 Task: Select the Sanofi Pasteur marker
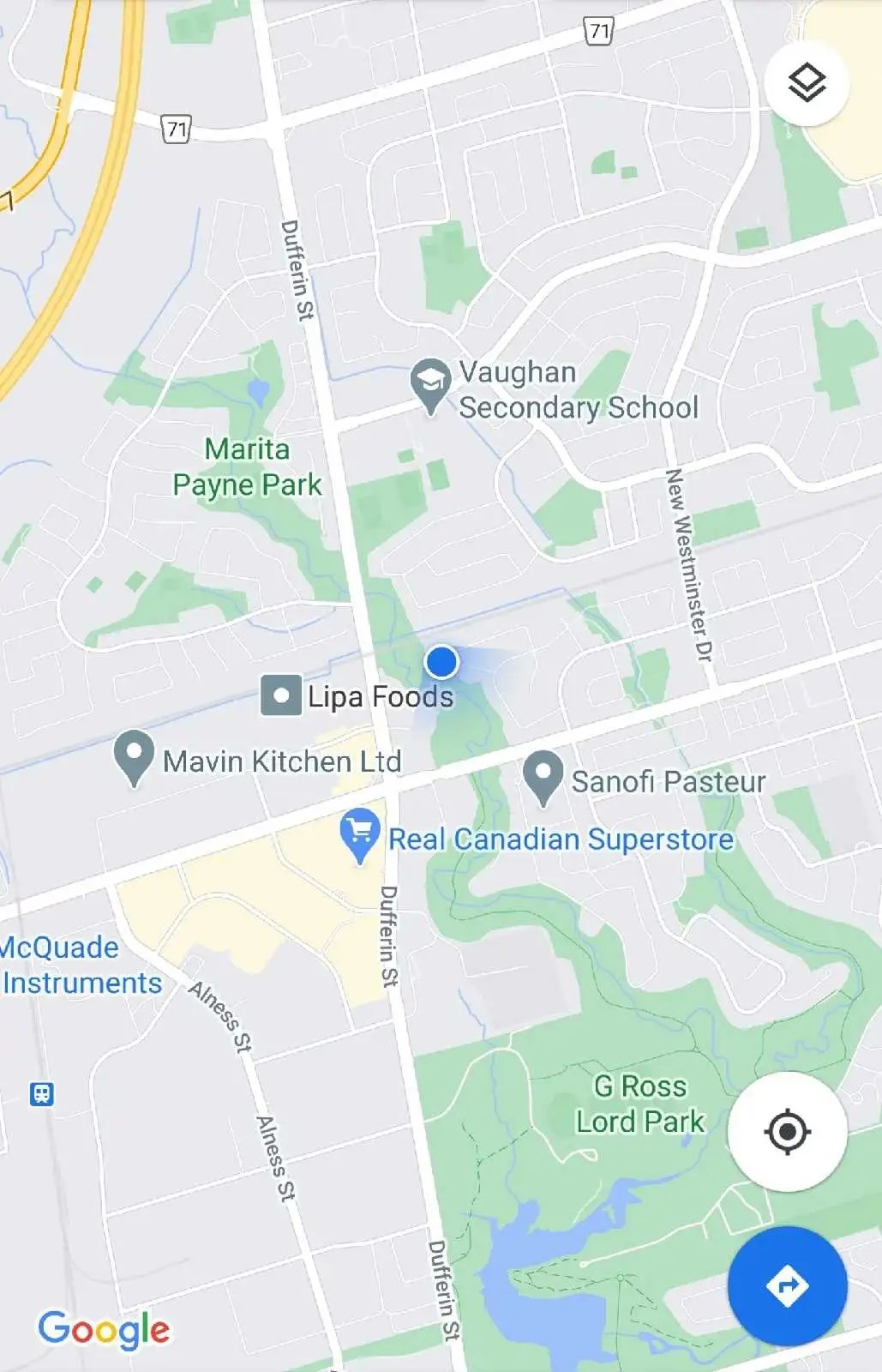click(543, 776)
